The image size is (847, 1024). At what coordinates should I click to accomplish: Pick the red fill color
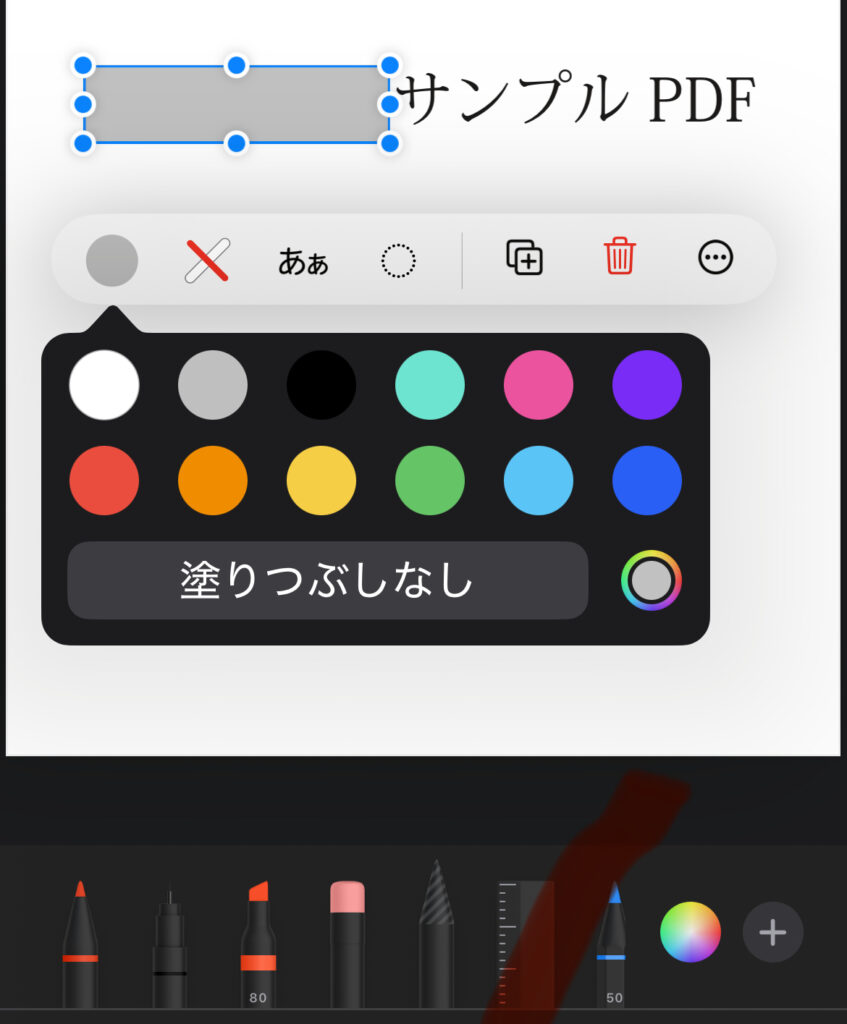tap(104, 480)
